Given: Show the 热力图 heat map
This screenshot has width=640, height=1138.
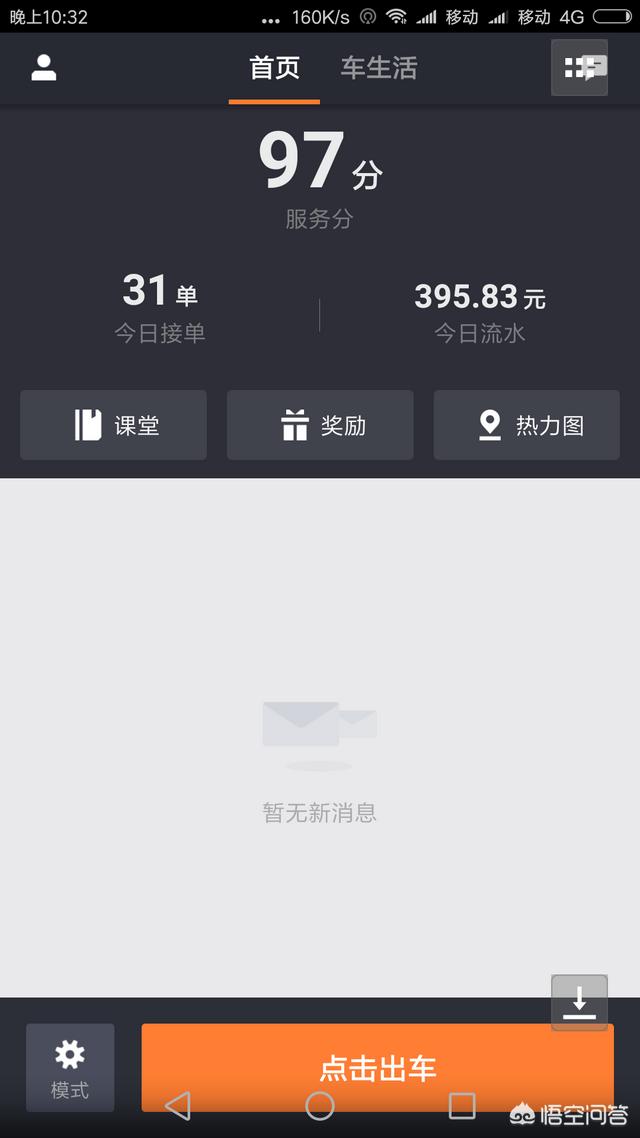Looking at the screenshot, I should [x=526, y=425].
